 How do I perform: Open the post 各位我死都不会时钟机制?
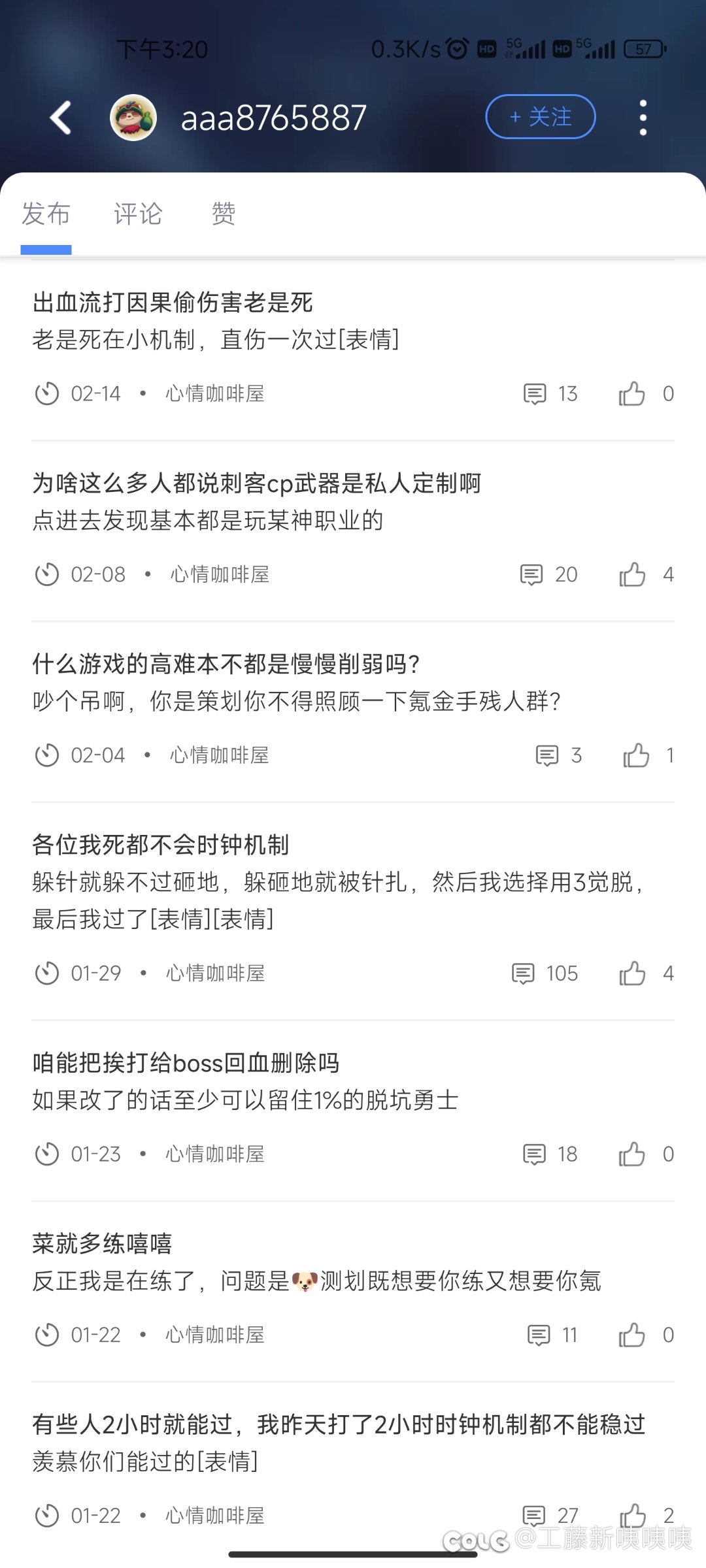point(353,882)
